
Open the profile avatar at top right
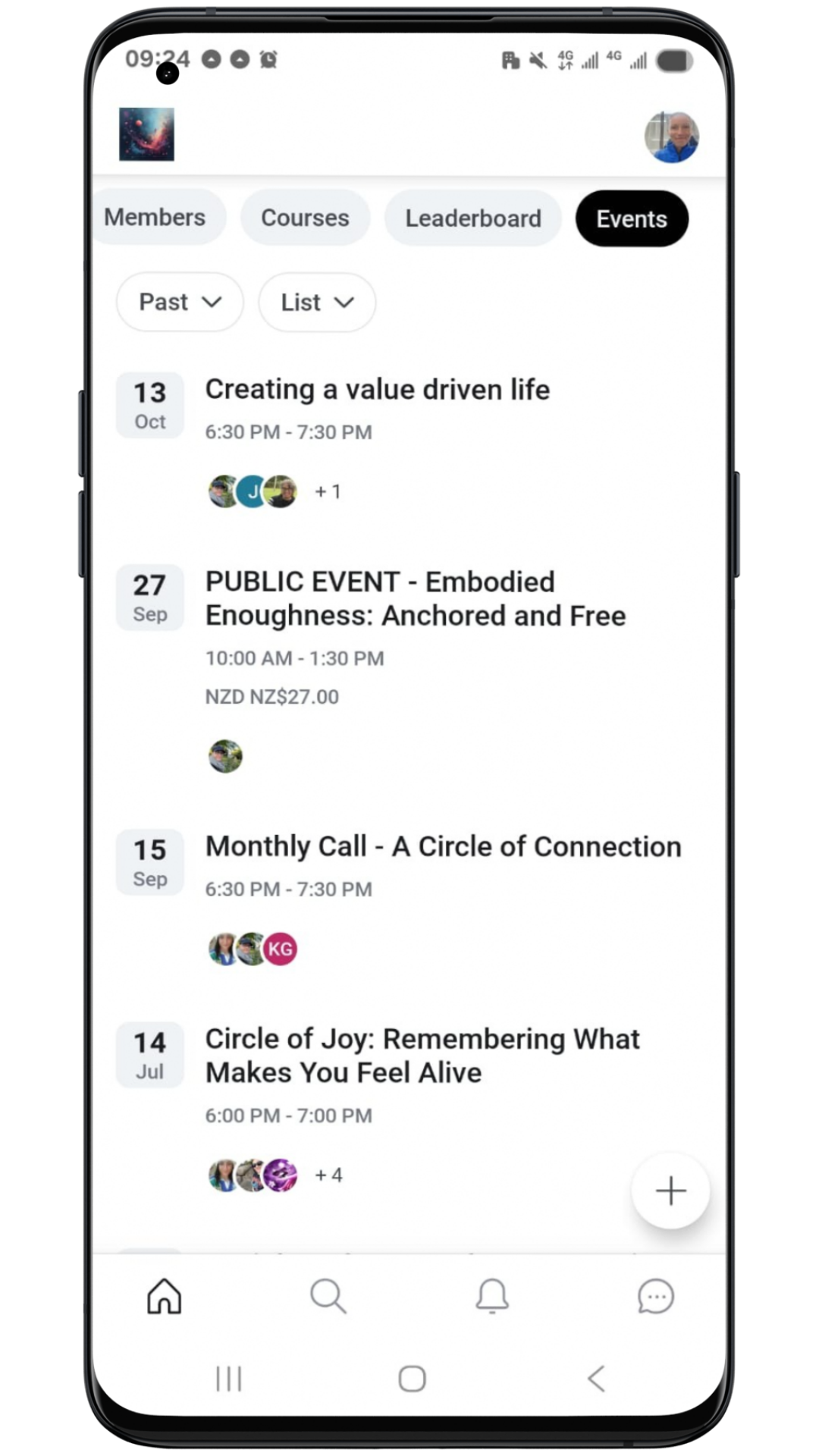click(x=671, y=137)
